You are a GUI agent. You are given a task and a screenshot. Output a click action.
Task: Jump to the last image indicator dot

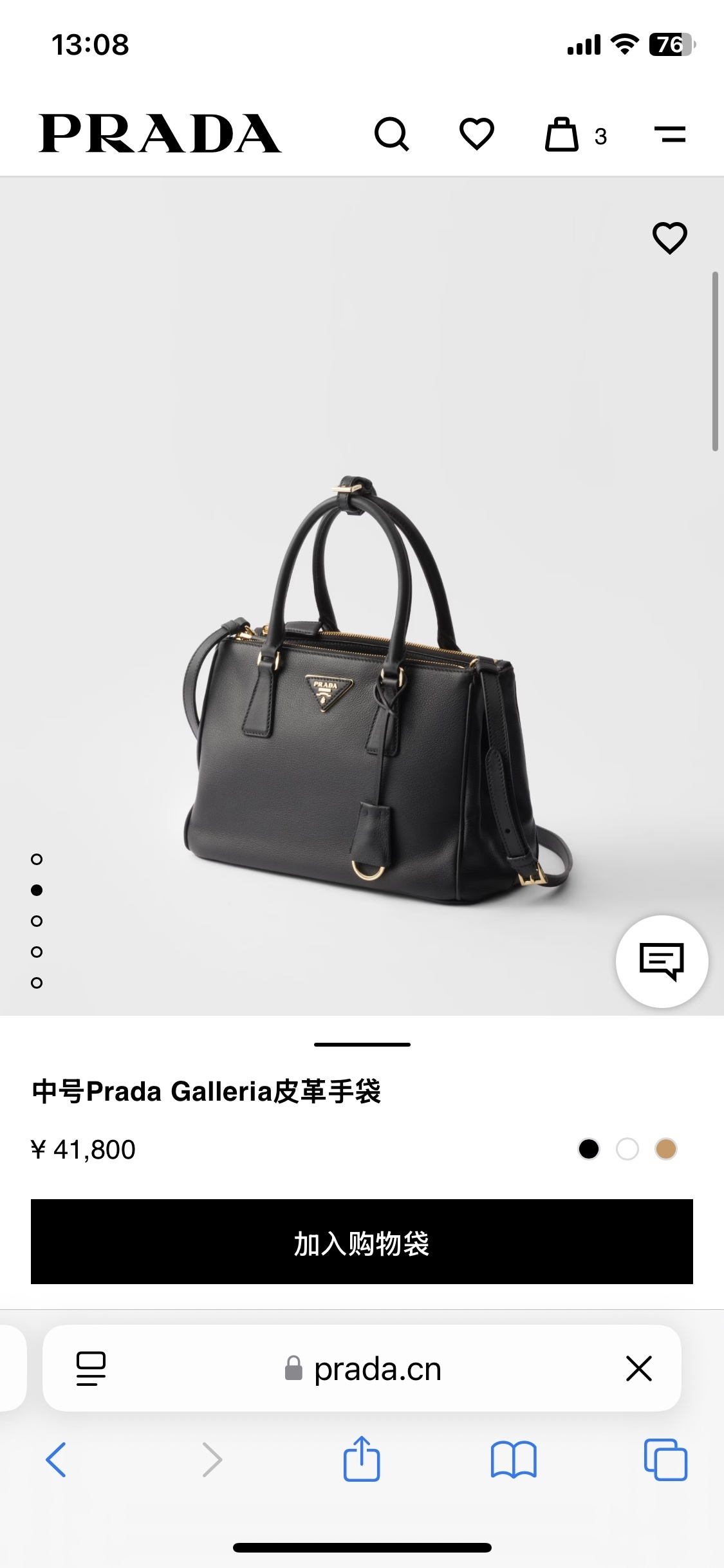coord(37,983)
